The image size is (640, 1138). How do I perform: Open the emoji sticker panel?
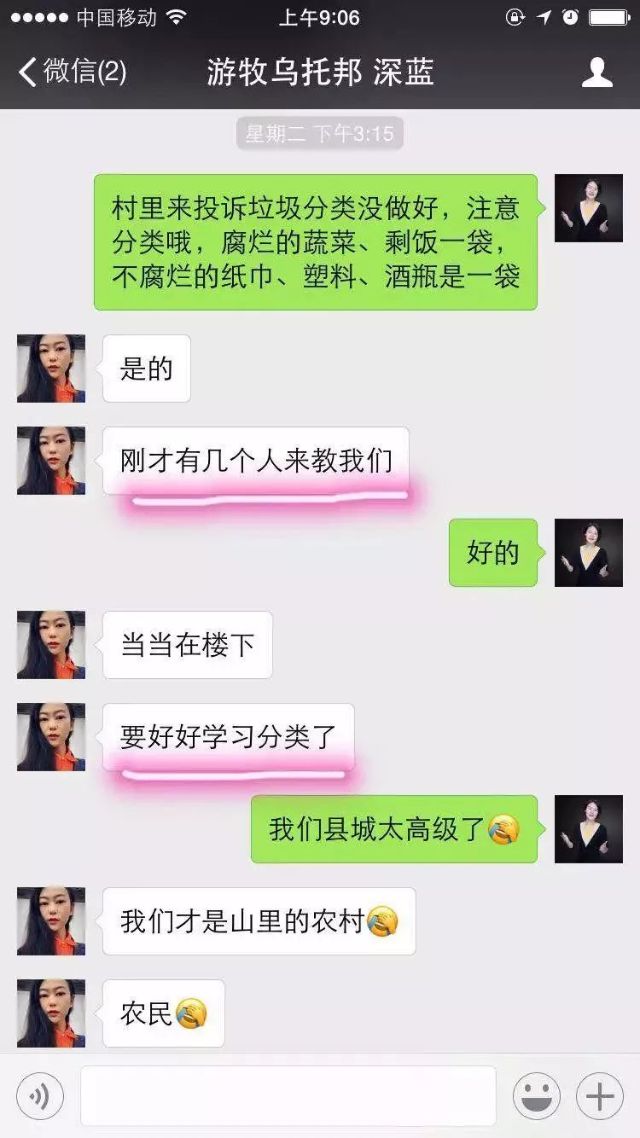click(536, 1097)
